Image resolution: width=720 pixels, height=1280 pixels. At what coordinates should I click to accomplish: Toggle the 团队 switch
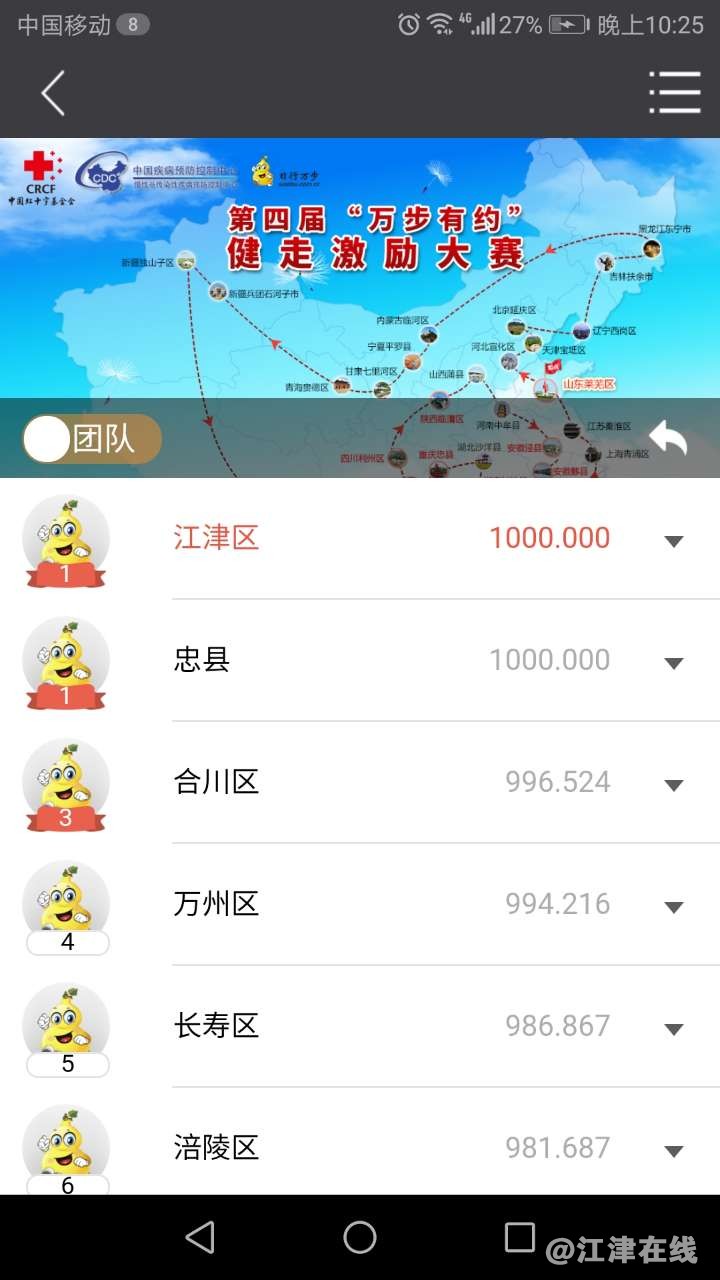click(92, 439)
